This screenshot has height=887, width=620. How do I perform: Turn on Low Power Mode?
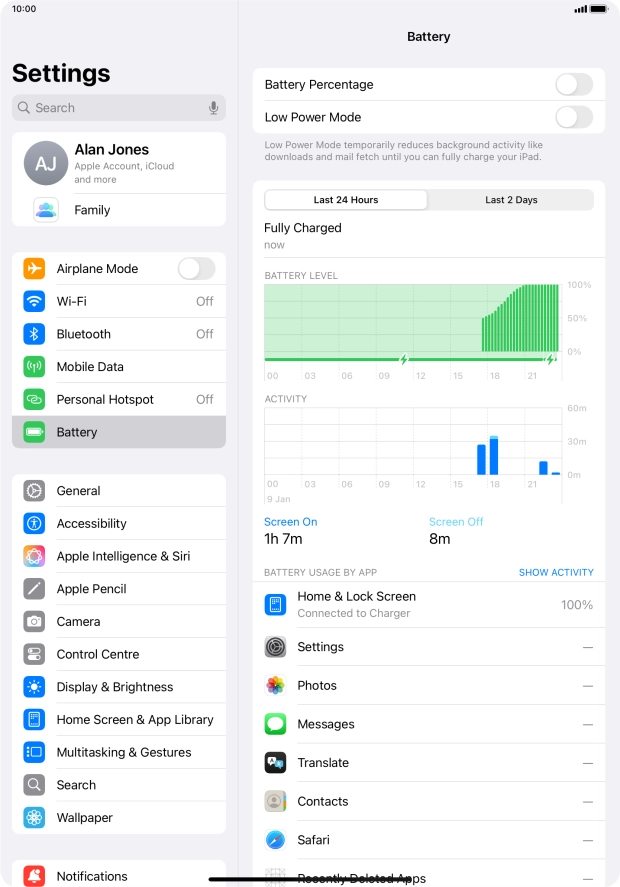coord(573,117)
